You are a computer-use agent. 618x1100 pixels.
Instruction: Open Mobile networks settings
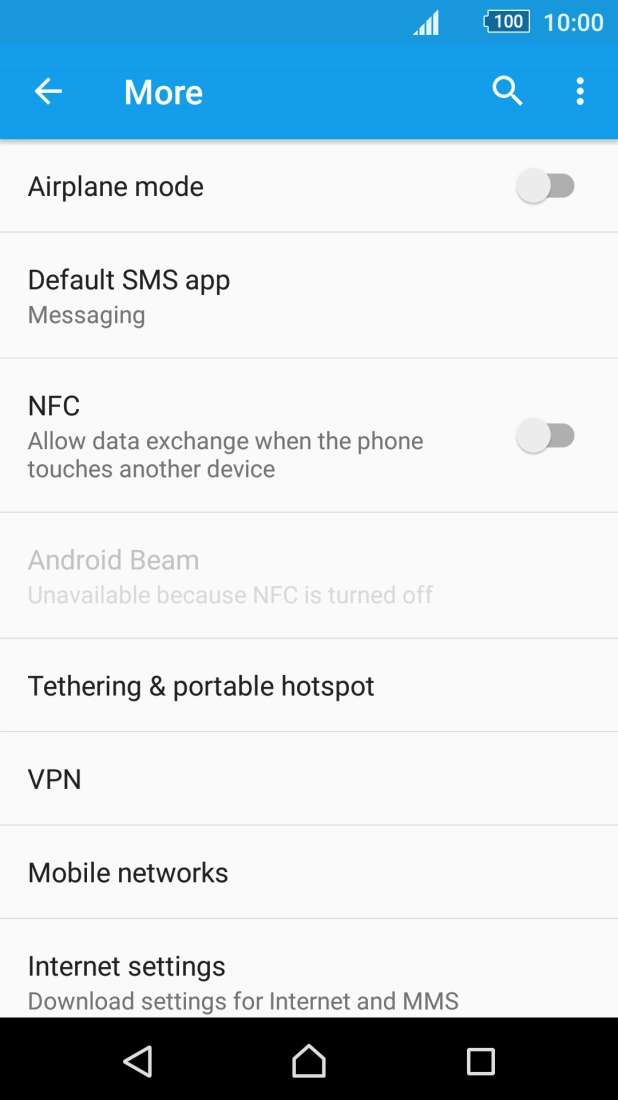click(x=309, y=873)
